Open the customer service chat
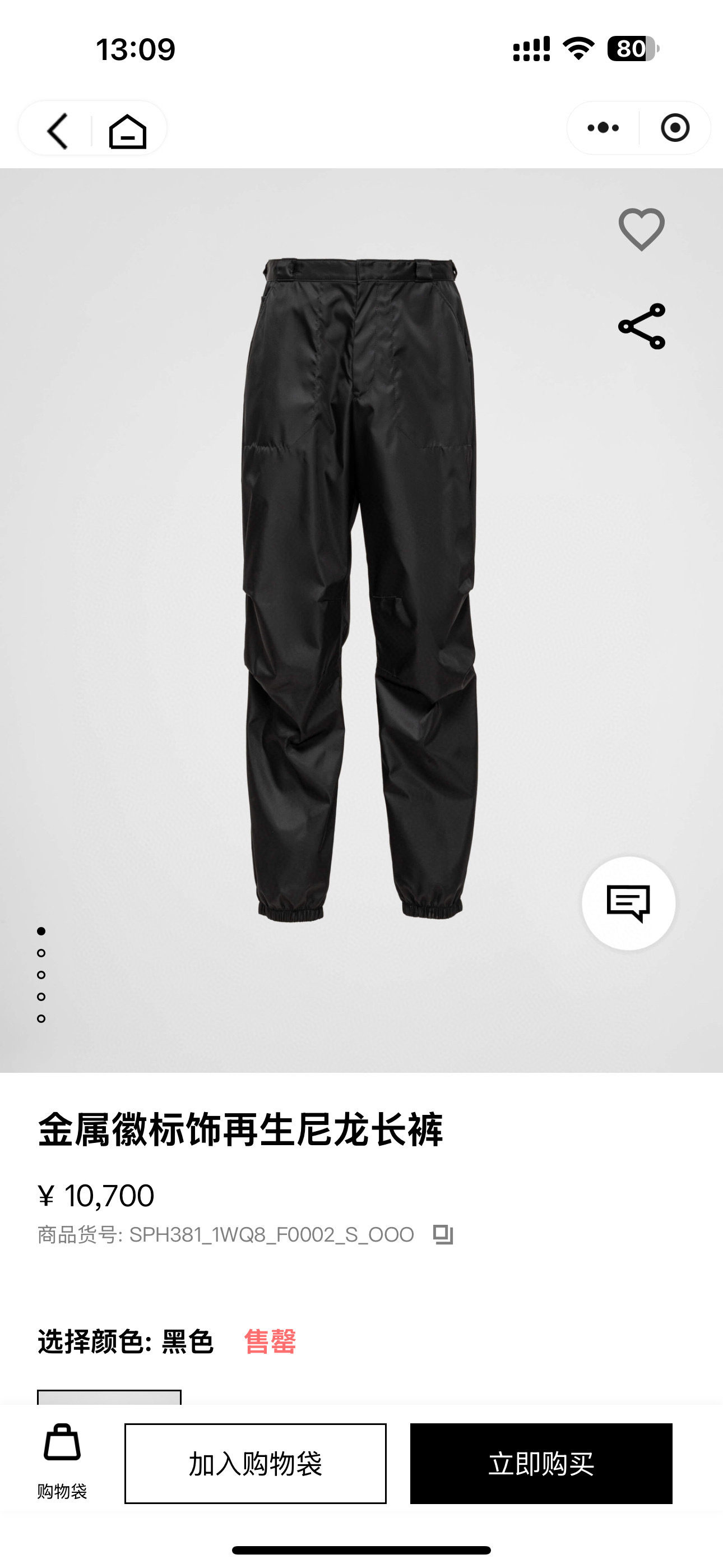The height and width of the screenshot is (1568, 723). pos(628,903)
